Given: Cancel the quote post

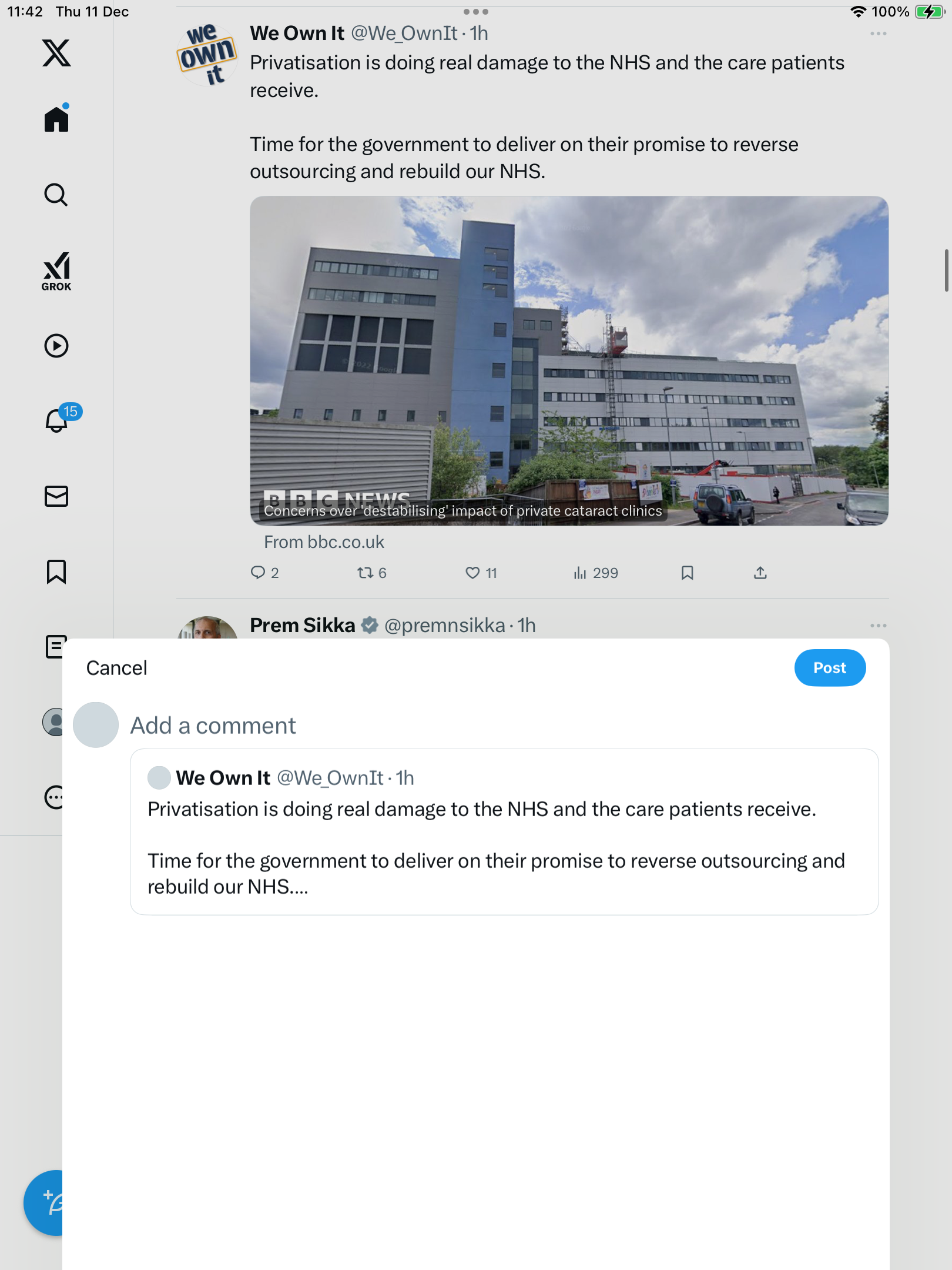Looking at the screenshot, I should click(x=116, y=668).
